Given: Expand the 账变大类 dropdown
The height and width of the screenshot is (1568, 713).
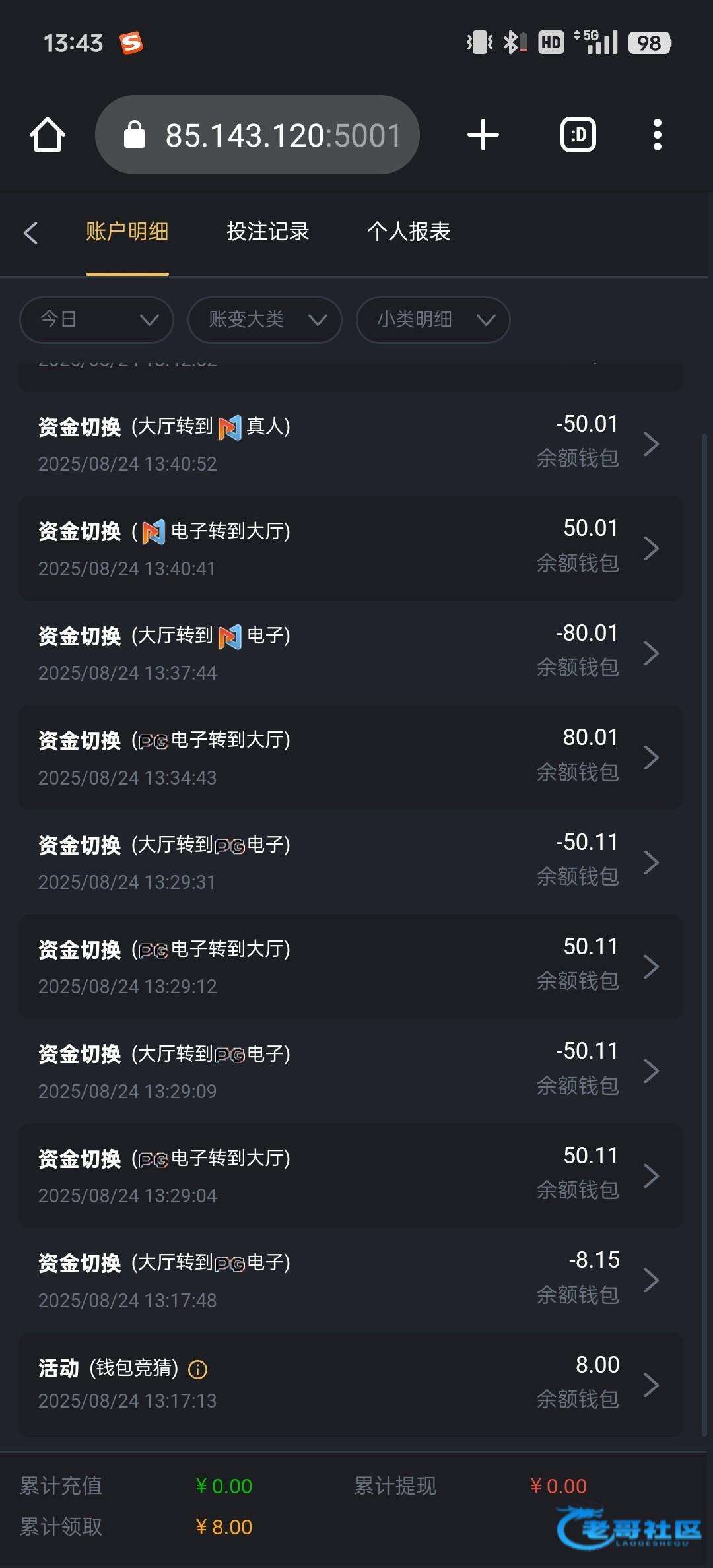Looking at the screenshot, I should pyautogui.click(x=265, y=320).
